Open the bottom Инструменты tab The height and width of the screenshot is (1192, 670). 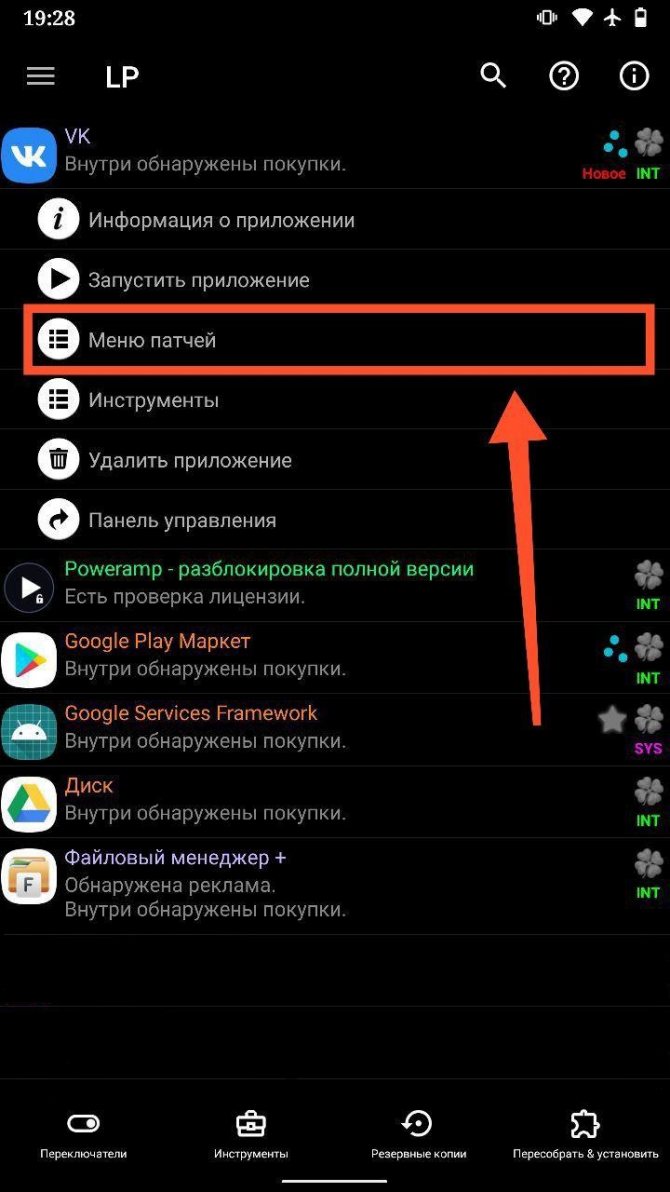pyautogui.click(x=251, y=1135)
